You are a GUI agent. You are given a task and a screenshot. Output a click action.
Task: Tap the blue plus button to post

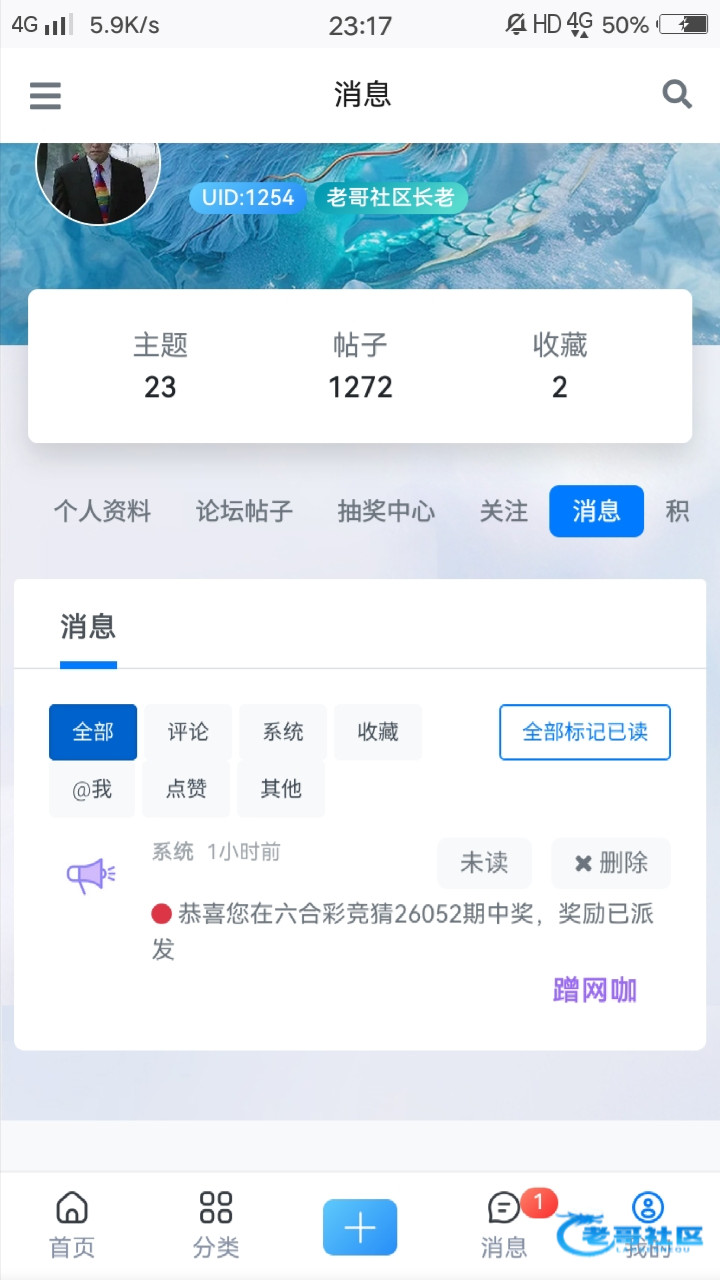(360, 1227)
